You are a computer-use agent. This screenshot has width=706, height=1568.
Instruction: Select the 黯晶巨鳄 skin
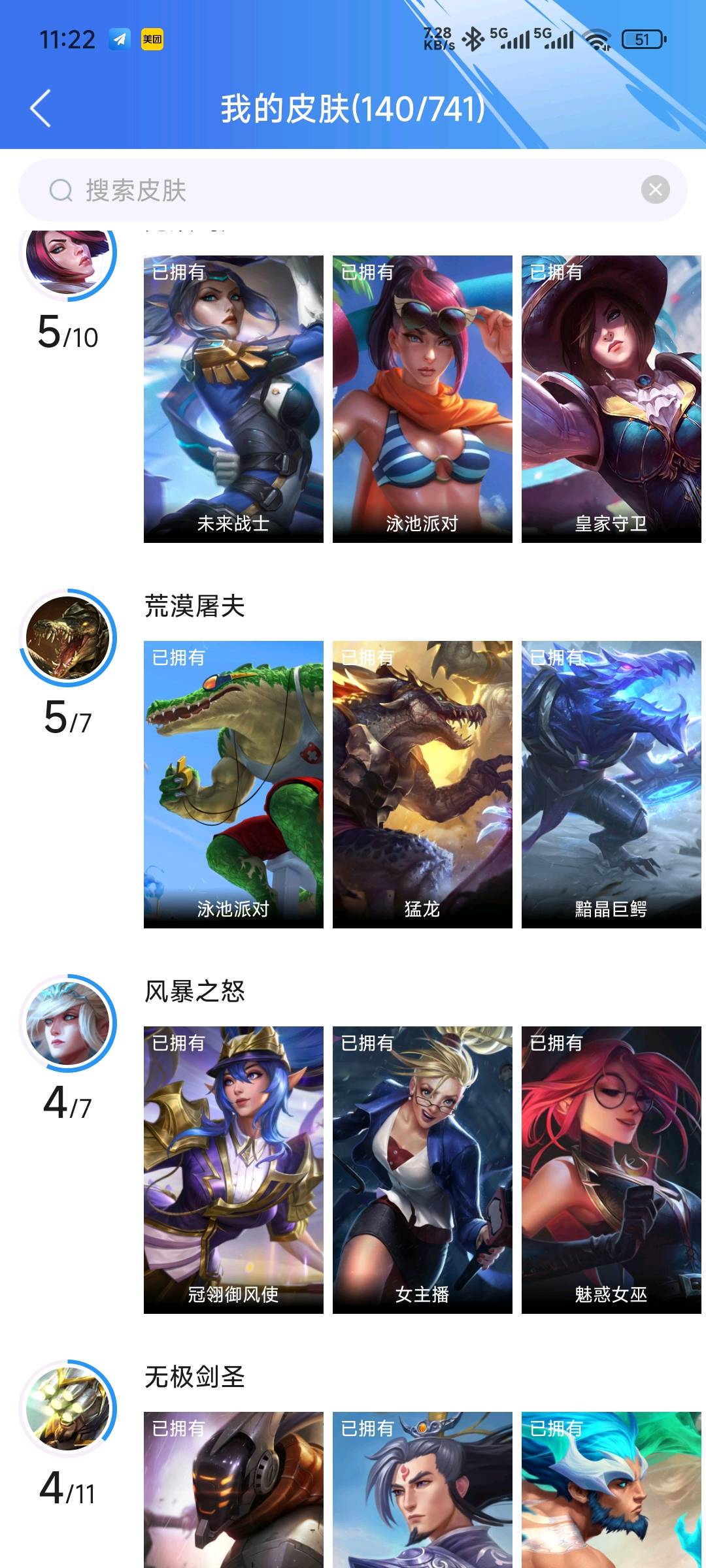click(611, 785)
